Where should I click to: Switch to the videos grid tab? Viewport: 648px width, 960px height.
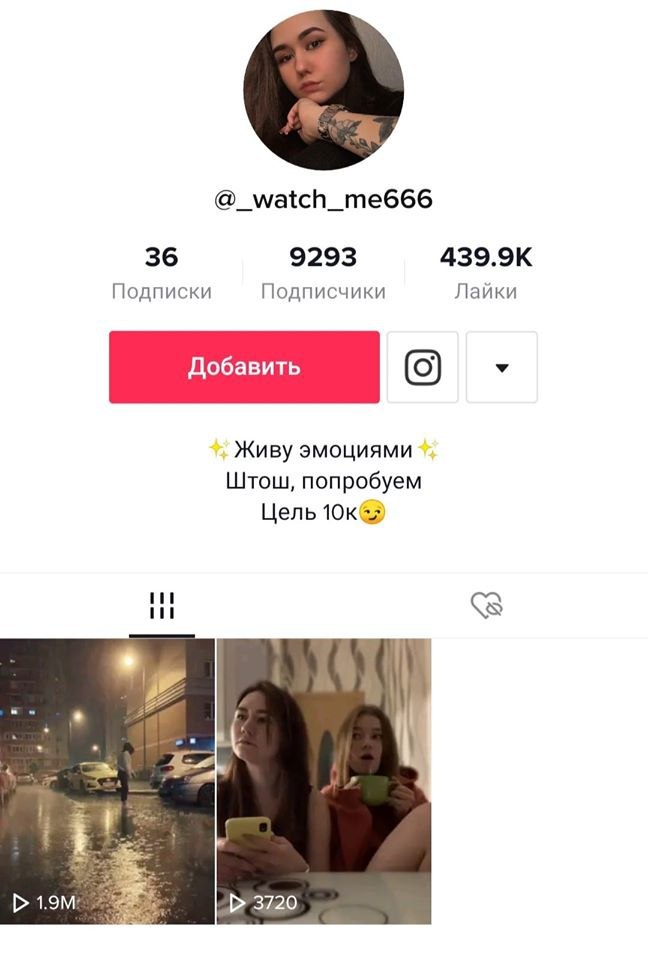point(162,605)
